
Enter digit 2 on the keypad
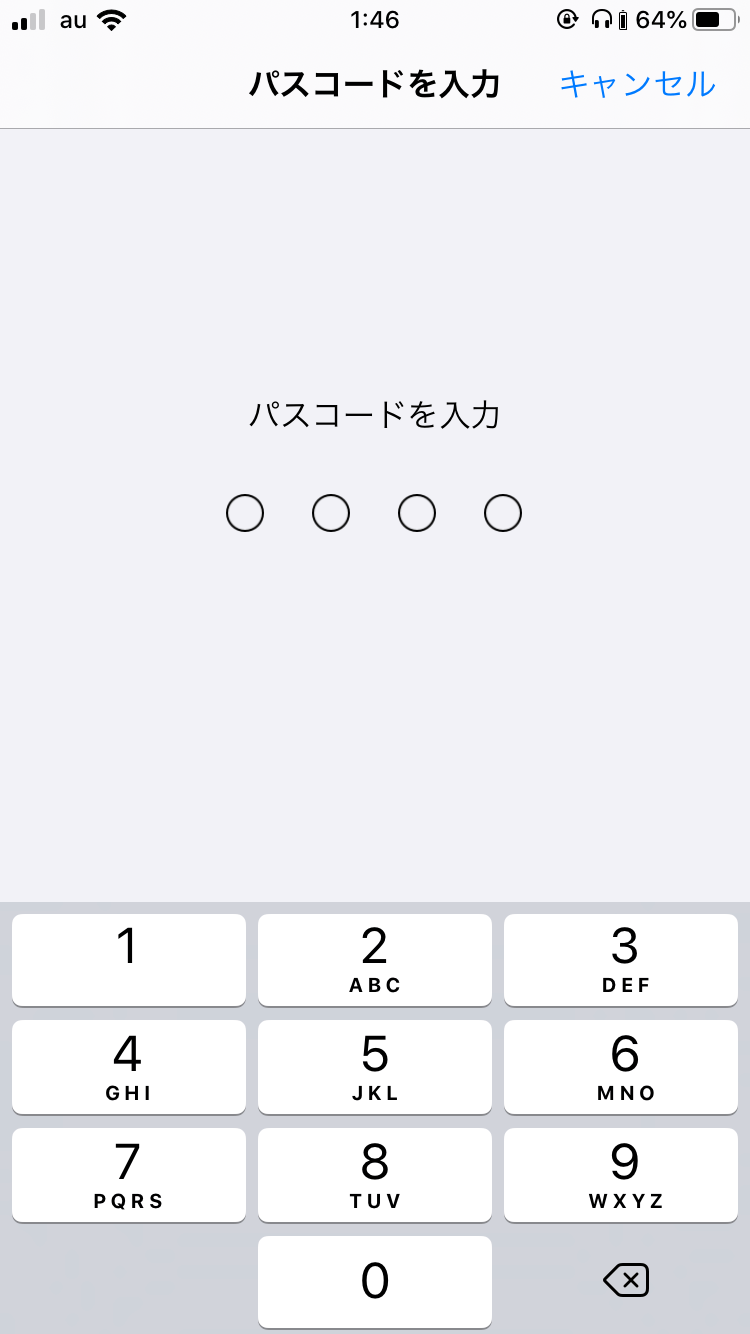coord(375,959)
